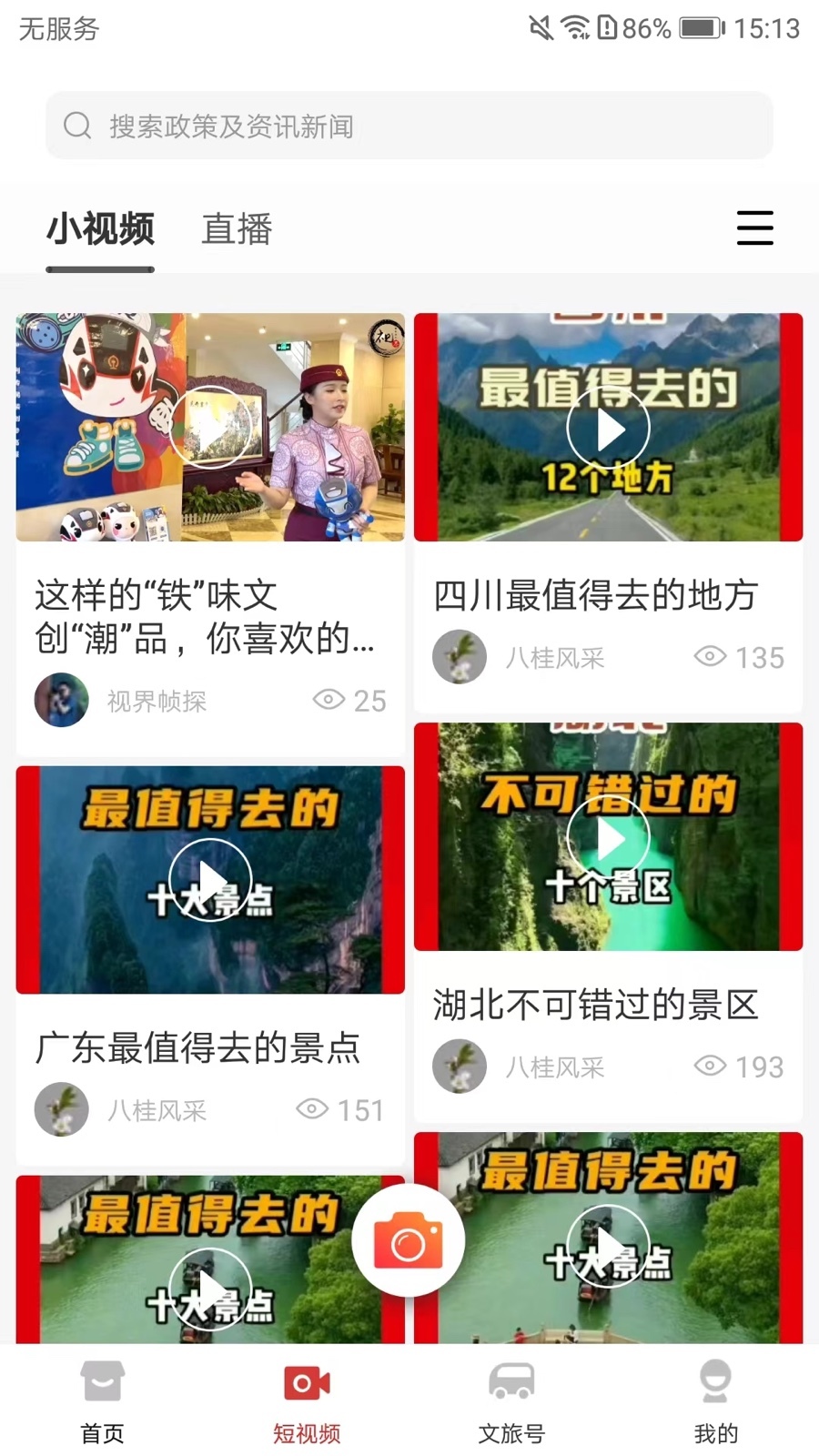Open the 视界帧探 uploader avatar
Image resolution: width=819 pixels, height=1456 pixels.
61,701
